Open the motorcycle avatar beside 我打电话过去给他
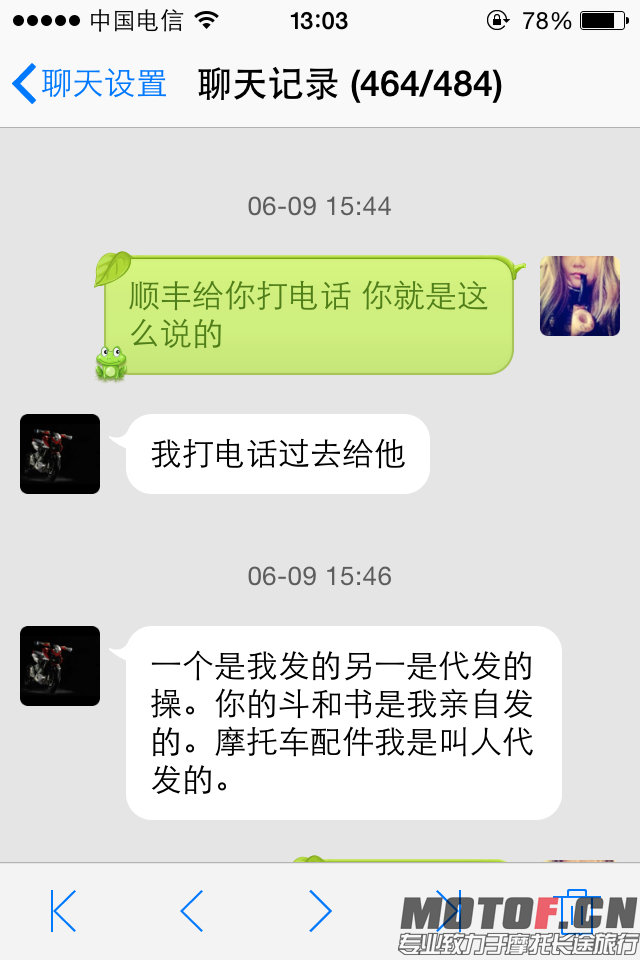Viewport: 640px width, 960px height. point(60,454)
